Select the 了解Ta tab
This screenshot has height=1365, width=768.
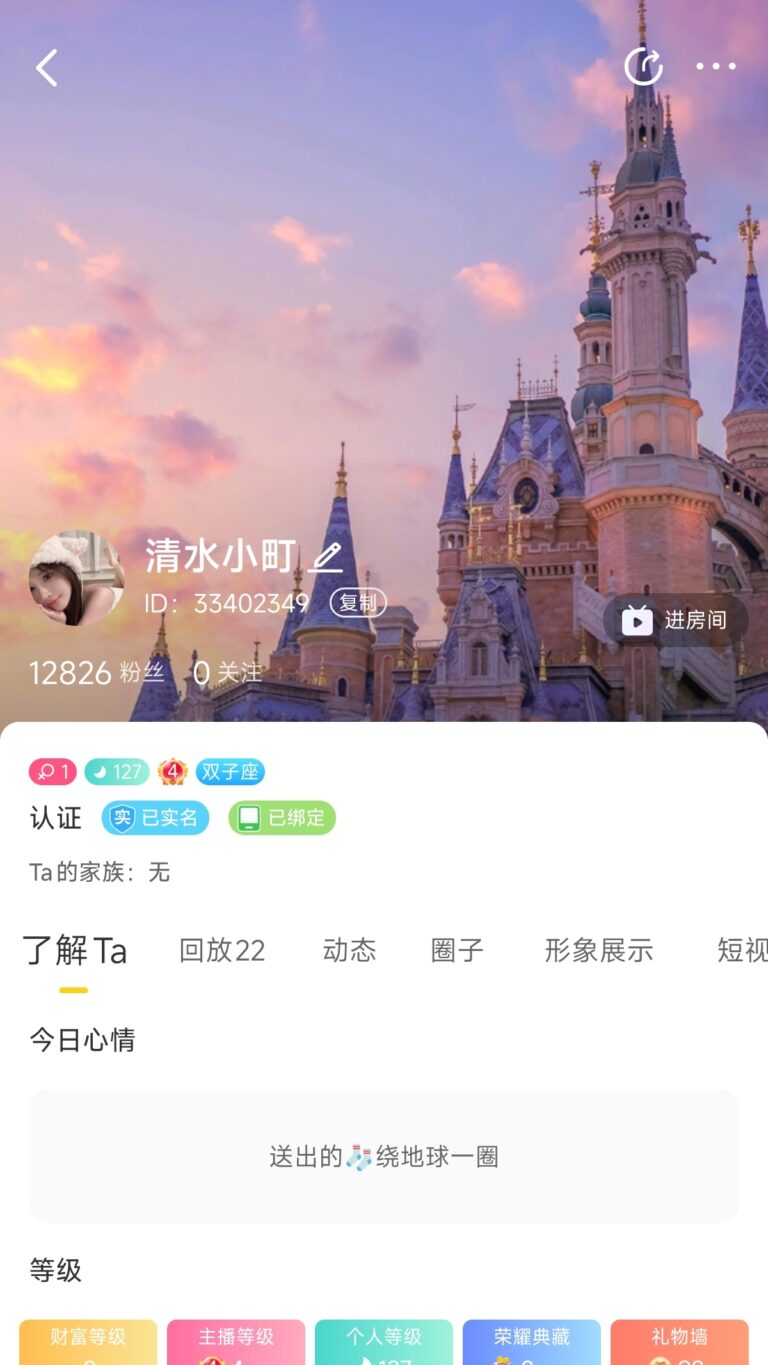(x=75, y=950)
